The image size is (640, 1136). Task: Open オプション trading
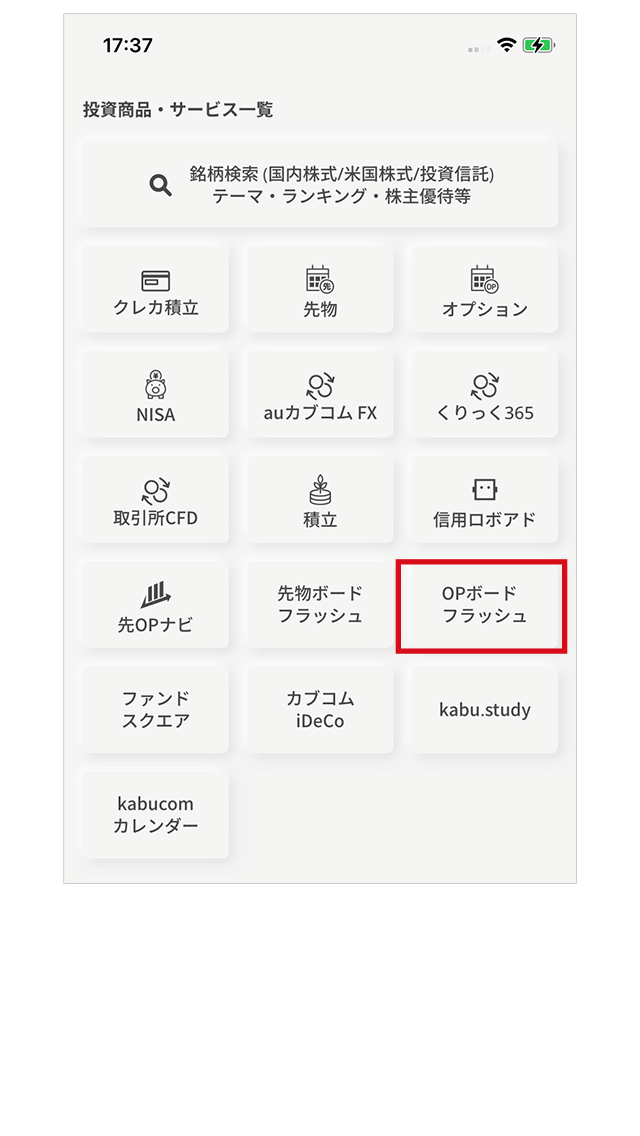click(485, 290)
